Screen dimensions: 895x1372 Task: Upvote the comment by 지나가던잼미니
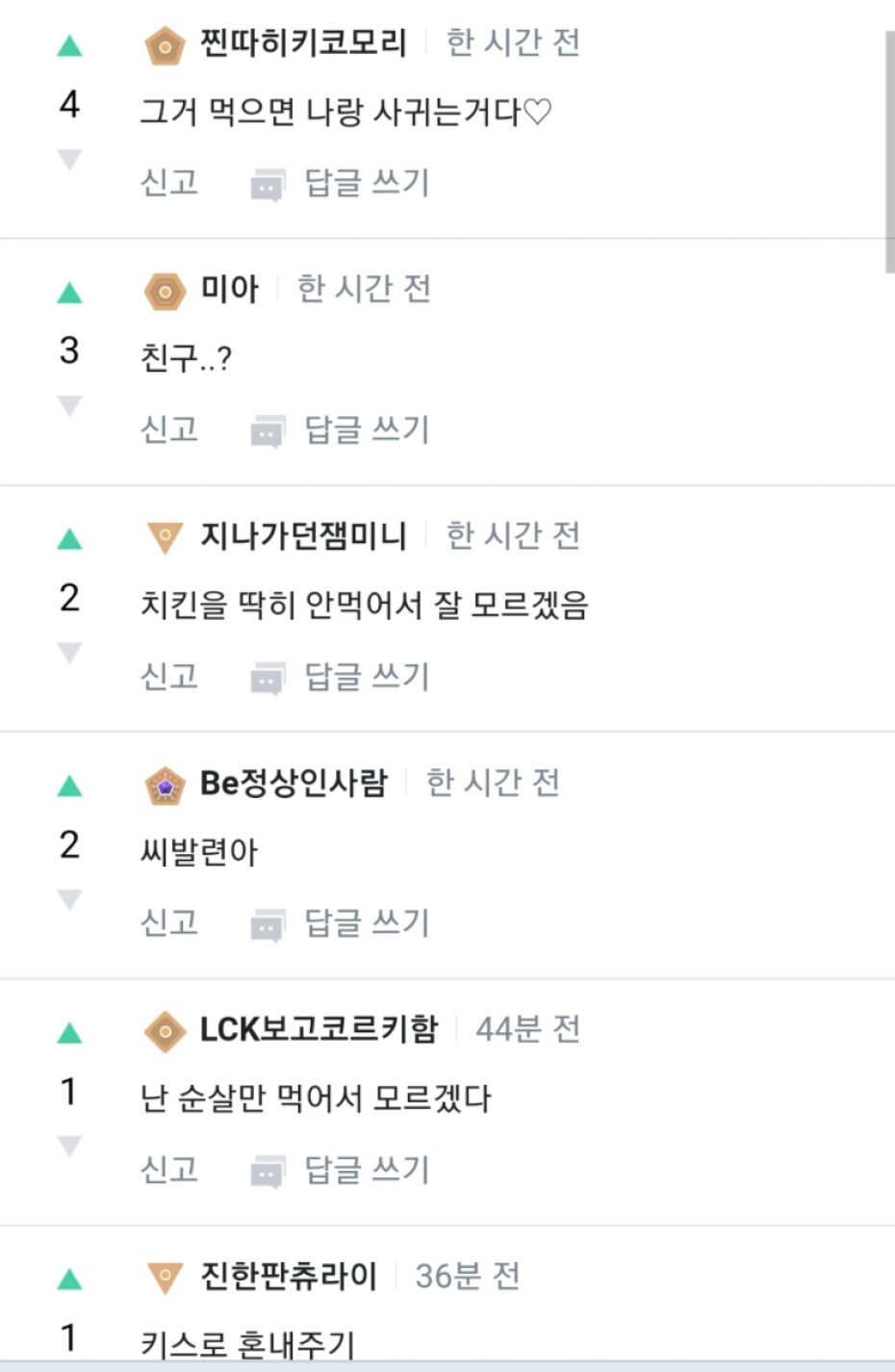pyautogui.click(x=69, y=539)
